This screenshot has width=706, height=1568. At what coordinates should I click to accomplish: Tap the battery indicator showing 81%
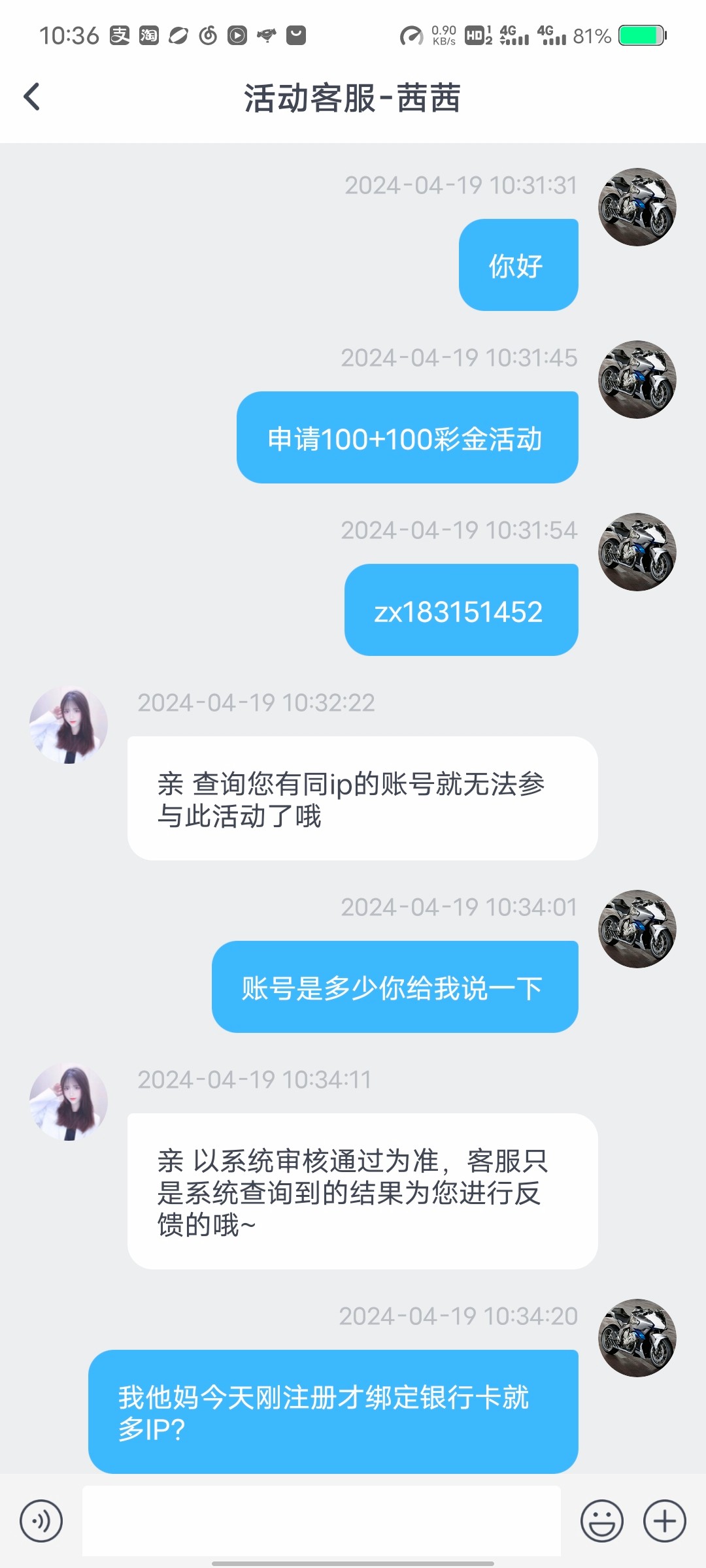[x=637, y=35]
